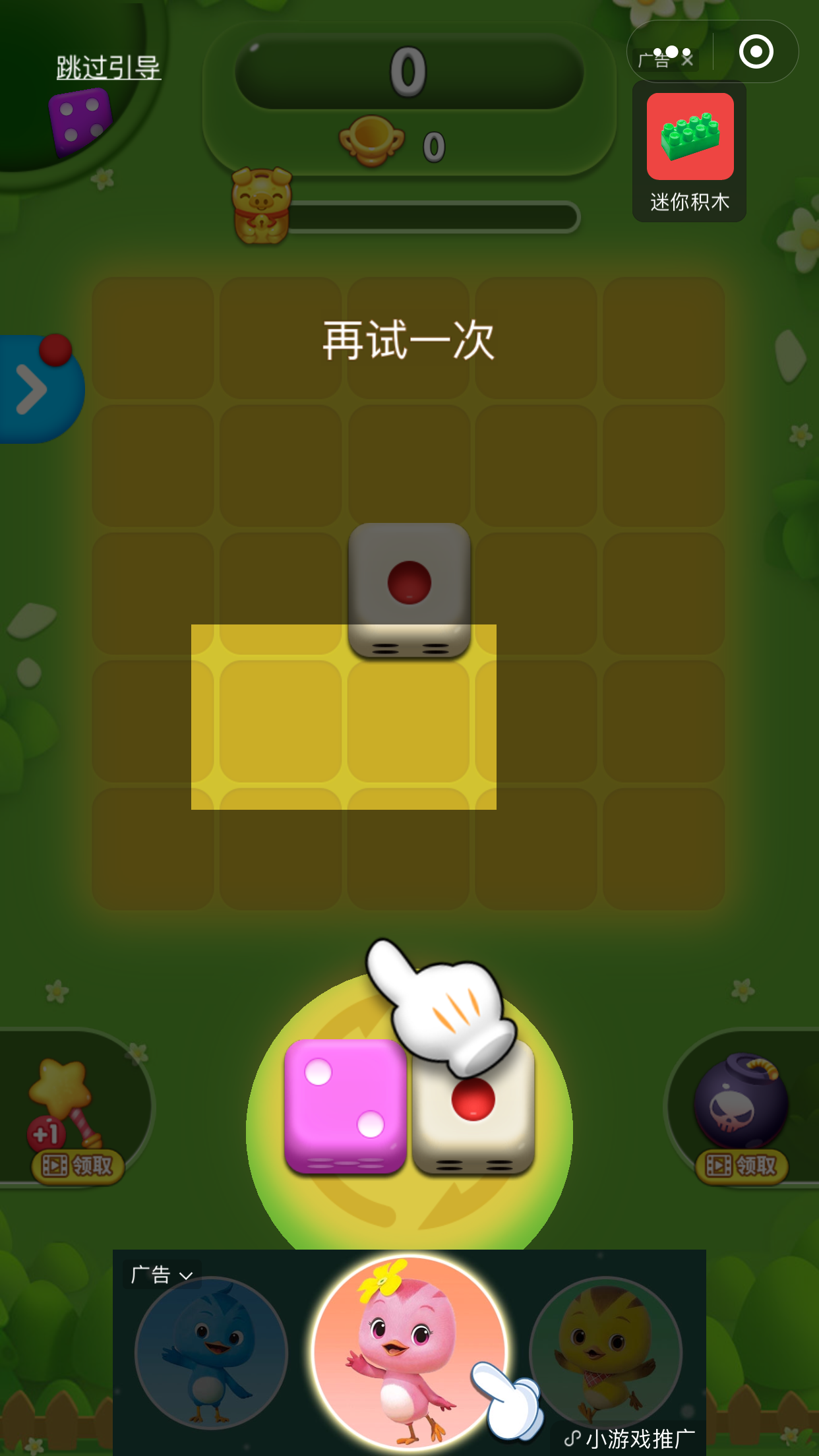Claim the +1 star wand via video
The width and height of the screenshot is (819, 1456).
click(x=78, y=1166)
